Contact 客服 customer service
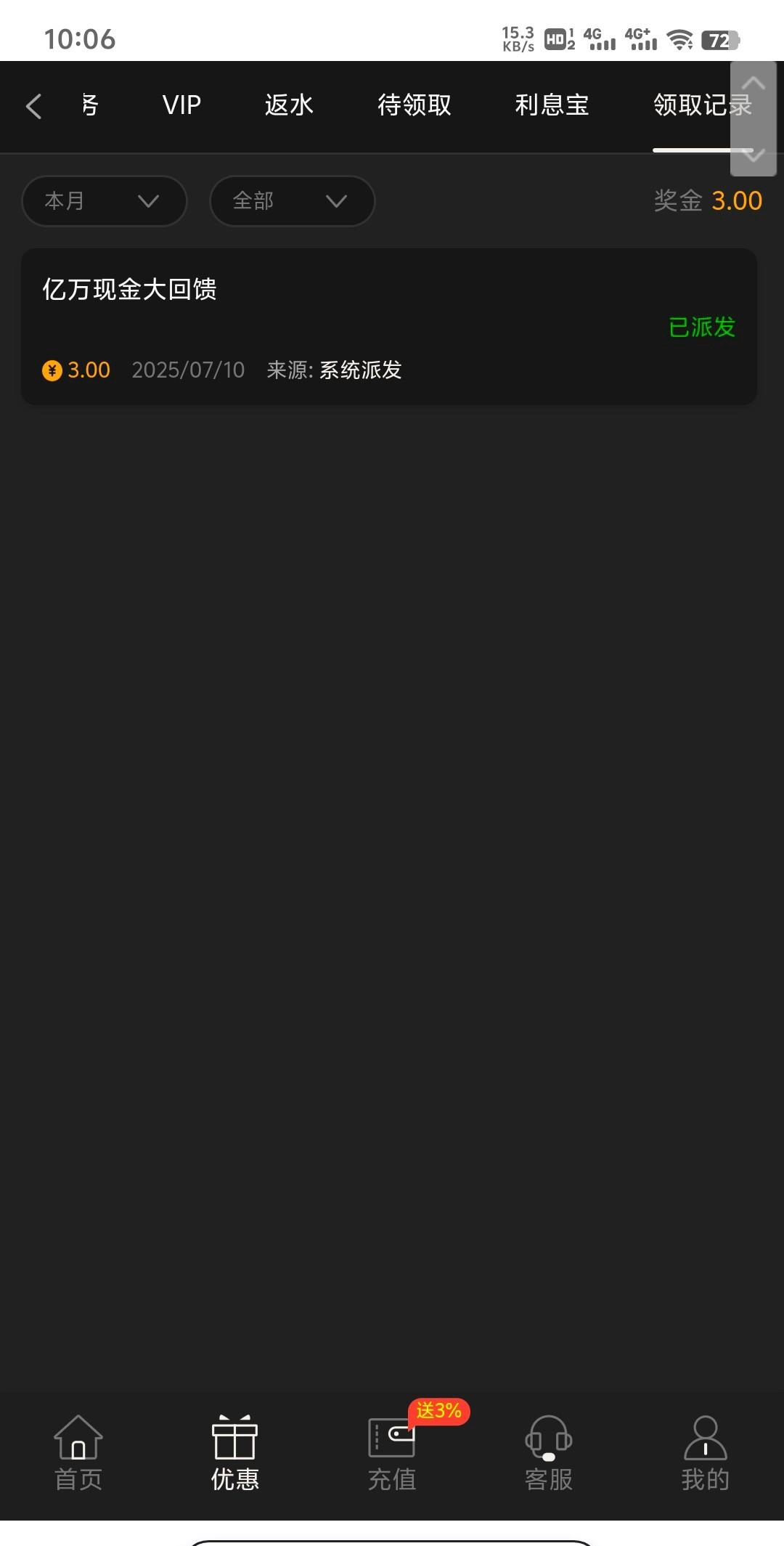Viewport: 784px width, 1546px height. coord(549,1454)
